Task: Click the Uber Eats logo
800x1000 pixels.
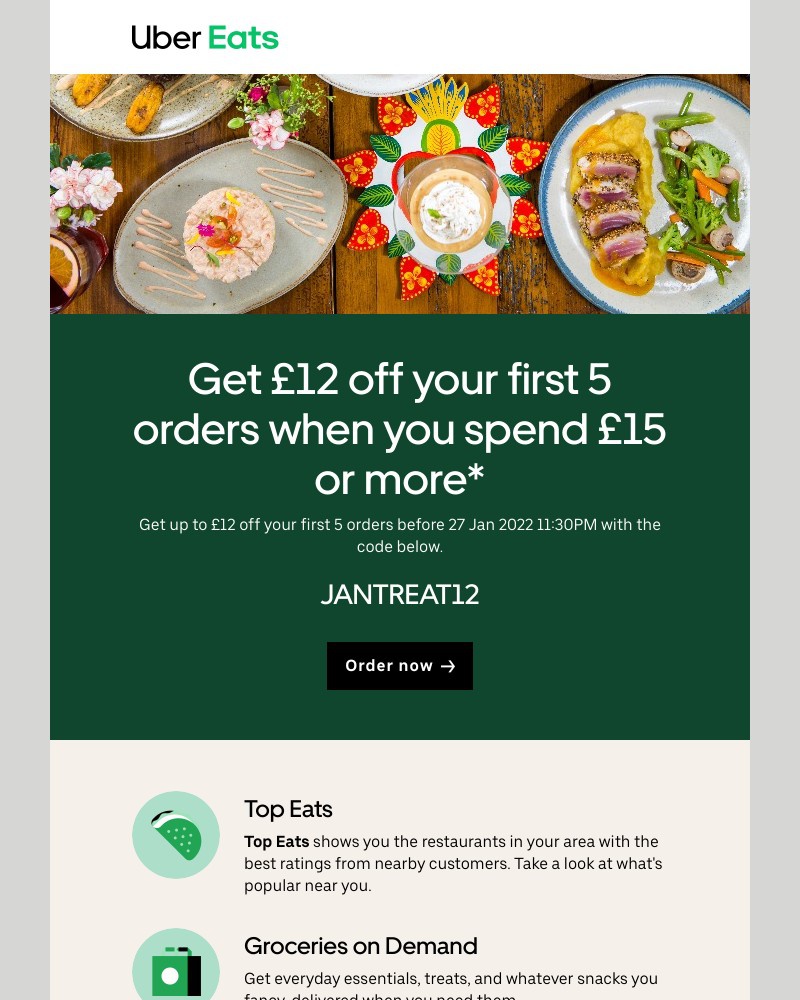Action: (x=204, y=37)
